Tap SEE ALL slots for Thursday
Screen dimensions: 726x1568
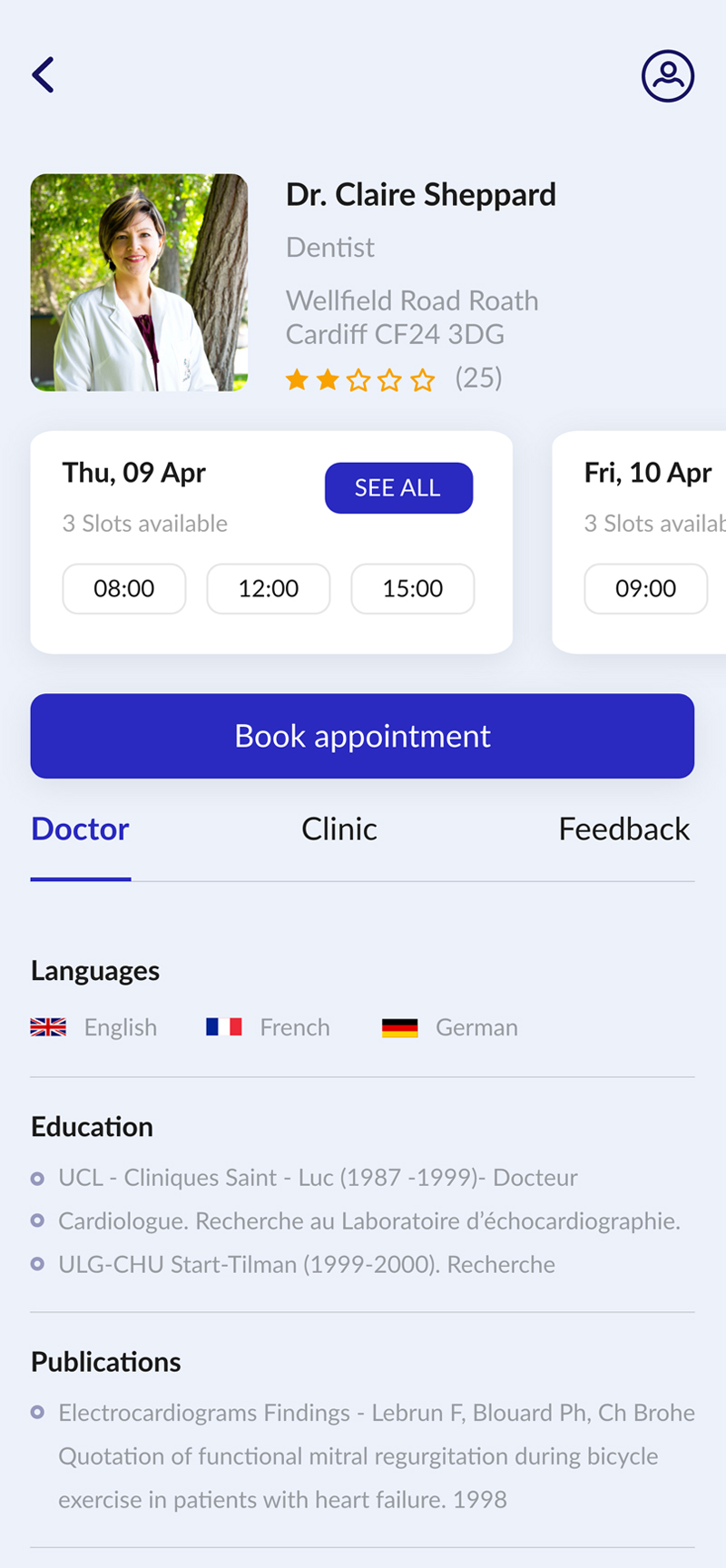click(x=398, y=488)
